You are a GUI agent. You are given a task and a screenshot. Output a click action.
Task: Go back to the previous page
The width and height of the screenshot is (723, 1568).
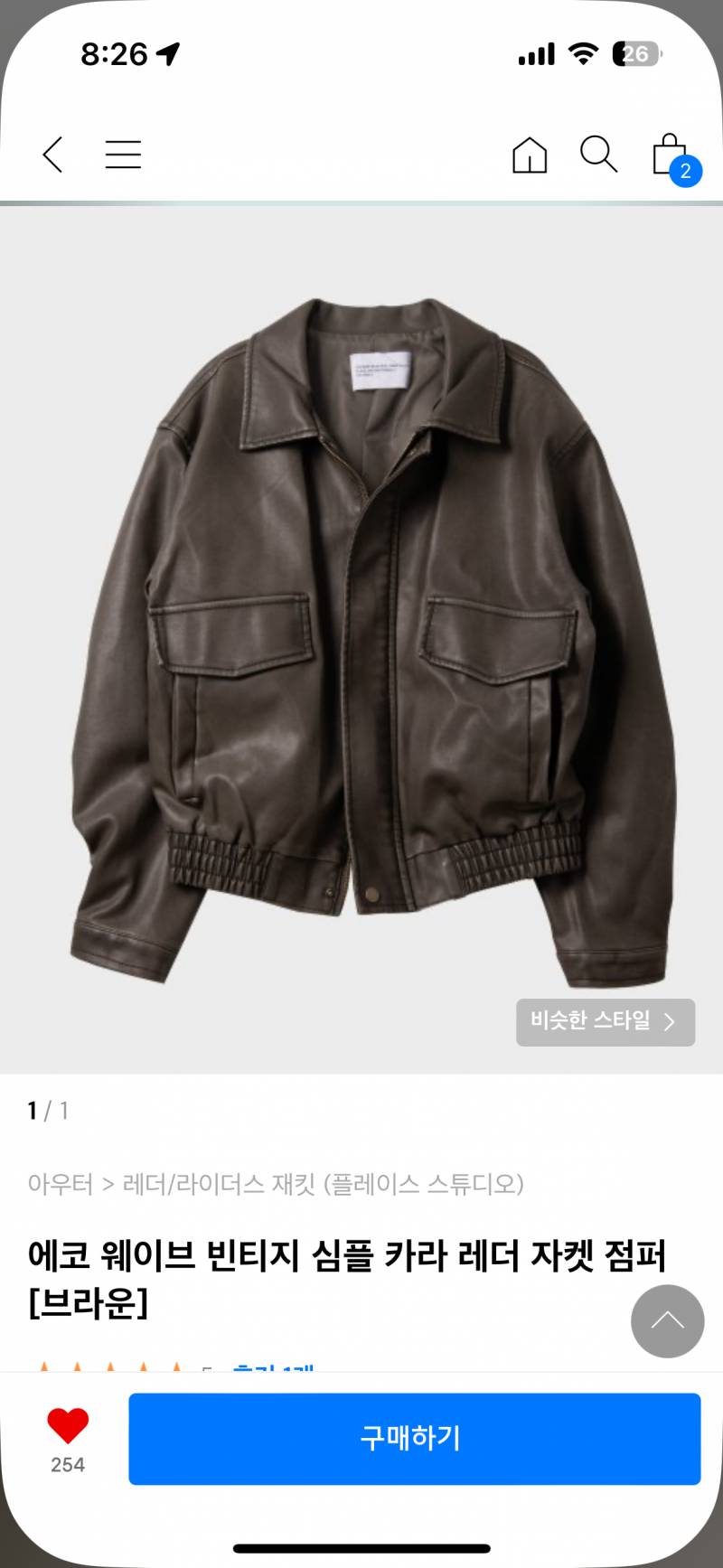[53, 155]
